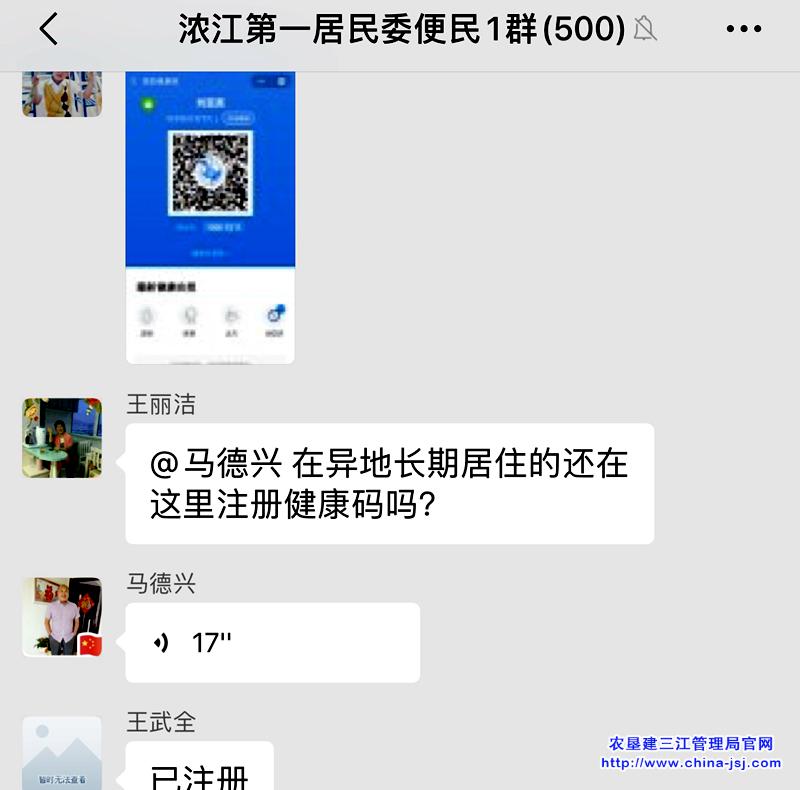
Task: Play 马德兴's 17-second voice message
Action: coord(272,643)
